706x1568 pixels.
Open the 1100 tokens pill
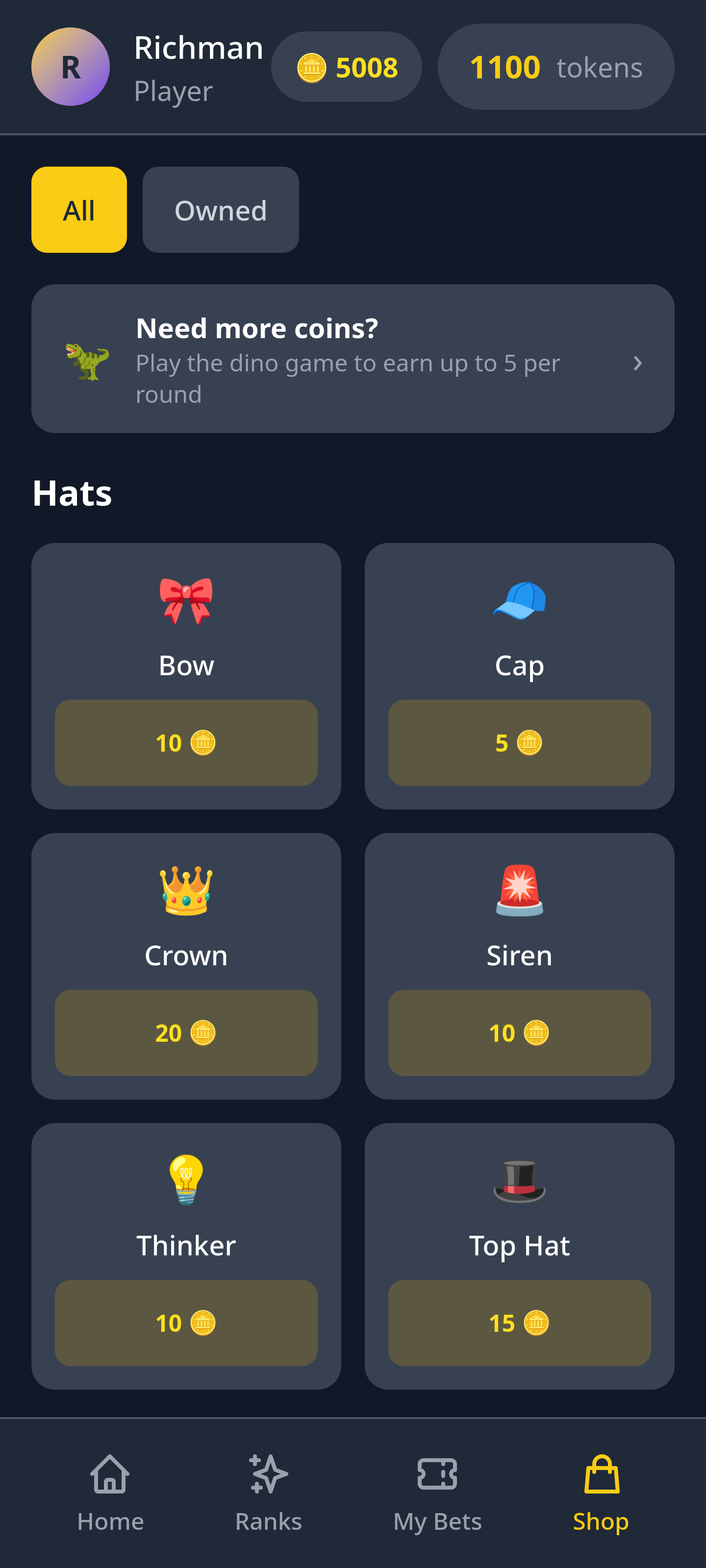point(555,67)
